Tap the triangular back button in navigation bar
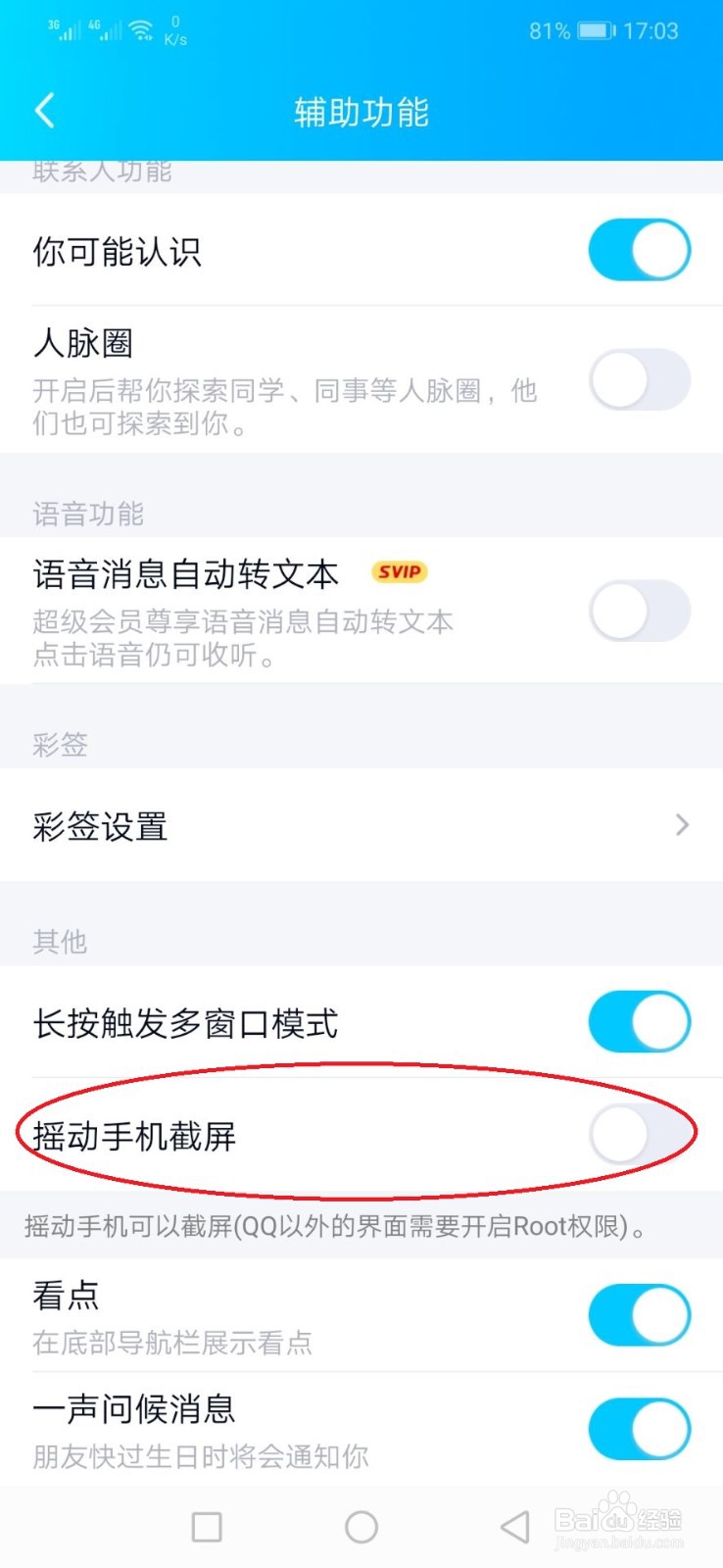The image size is (723, 1568). point(514,1527)
